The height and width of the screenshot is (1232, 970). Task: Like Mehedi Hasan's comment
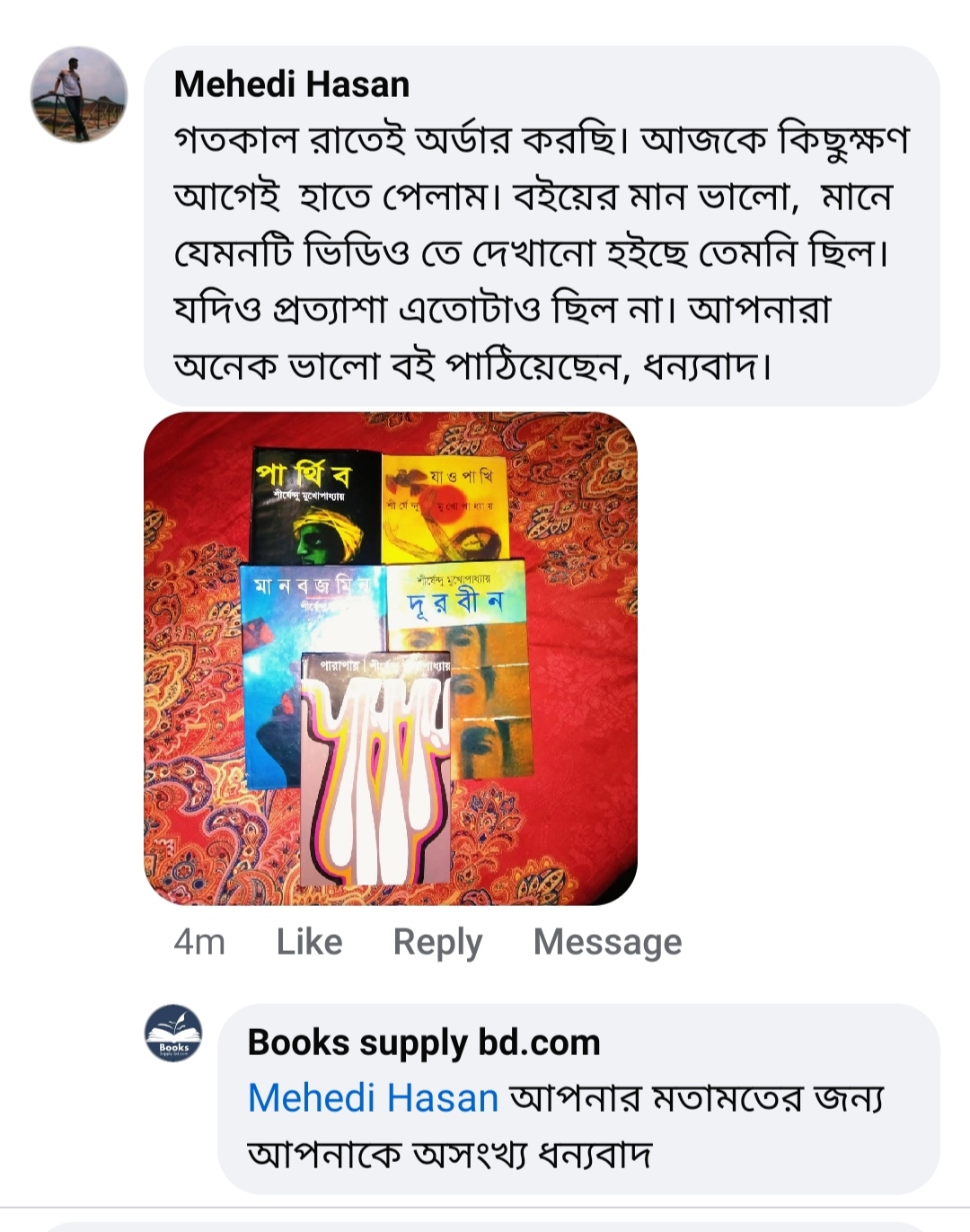[x=309, y=942]
